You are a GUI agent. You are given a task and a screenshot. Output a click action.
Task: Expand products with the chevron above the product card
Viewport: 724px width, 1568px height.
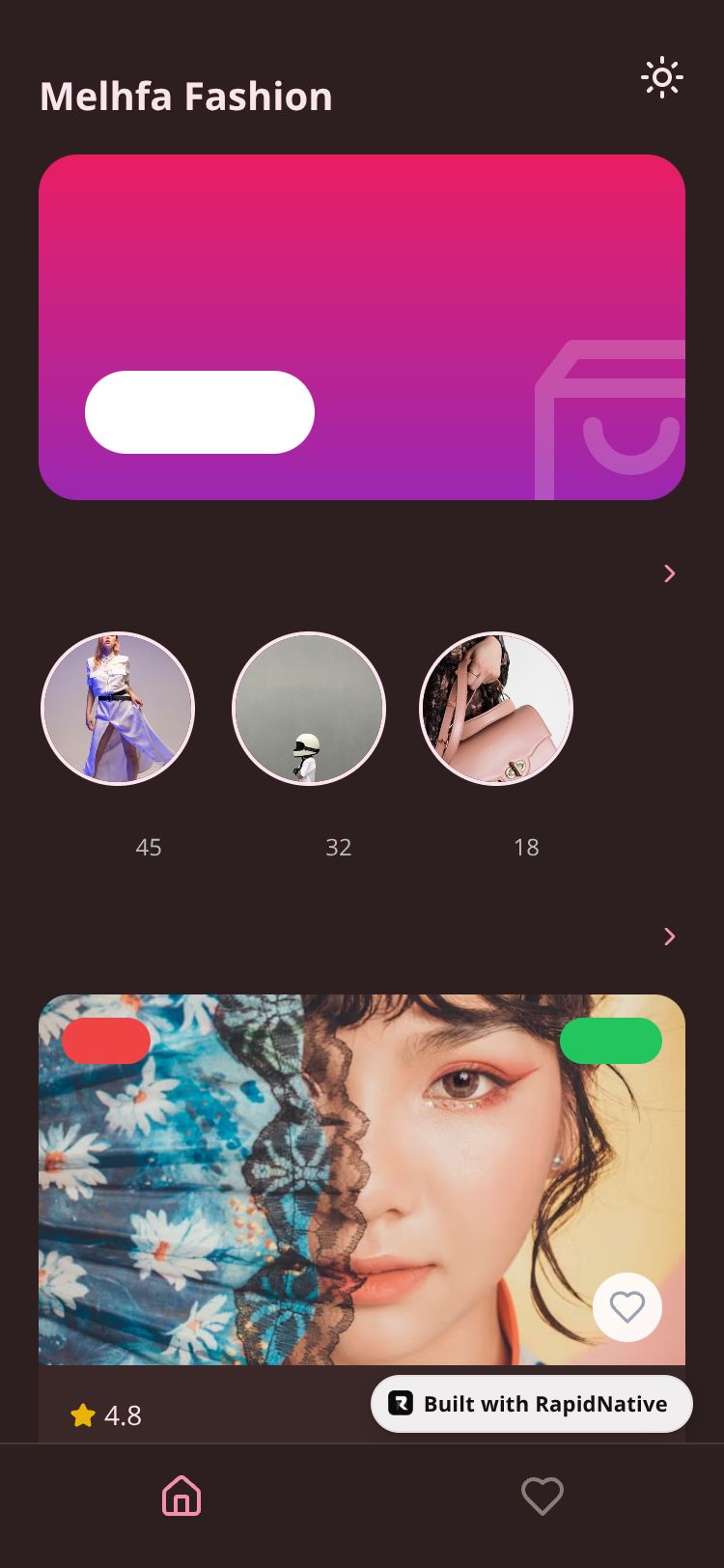(x=669, y=937)
